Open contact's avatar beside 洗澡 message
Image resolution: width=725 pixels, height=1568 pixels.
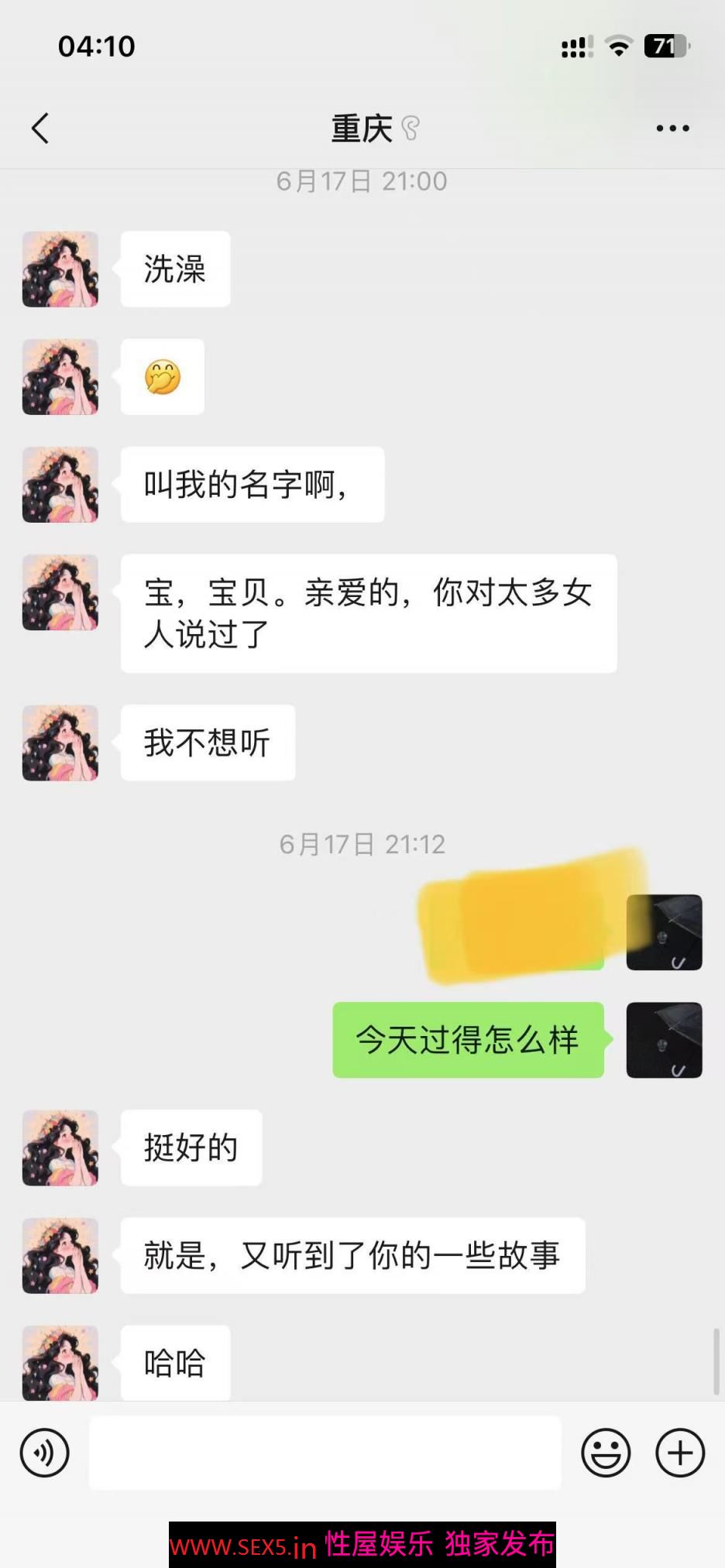60,269
